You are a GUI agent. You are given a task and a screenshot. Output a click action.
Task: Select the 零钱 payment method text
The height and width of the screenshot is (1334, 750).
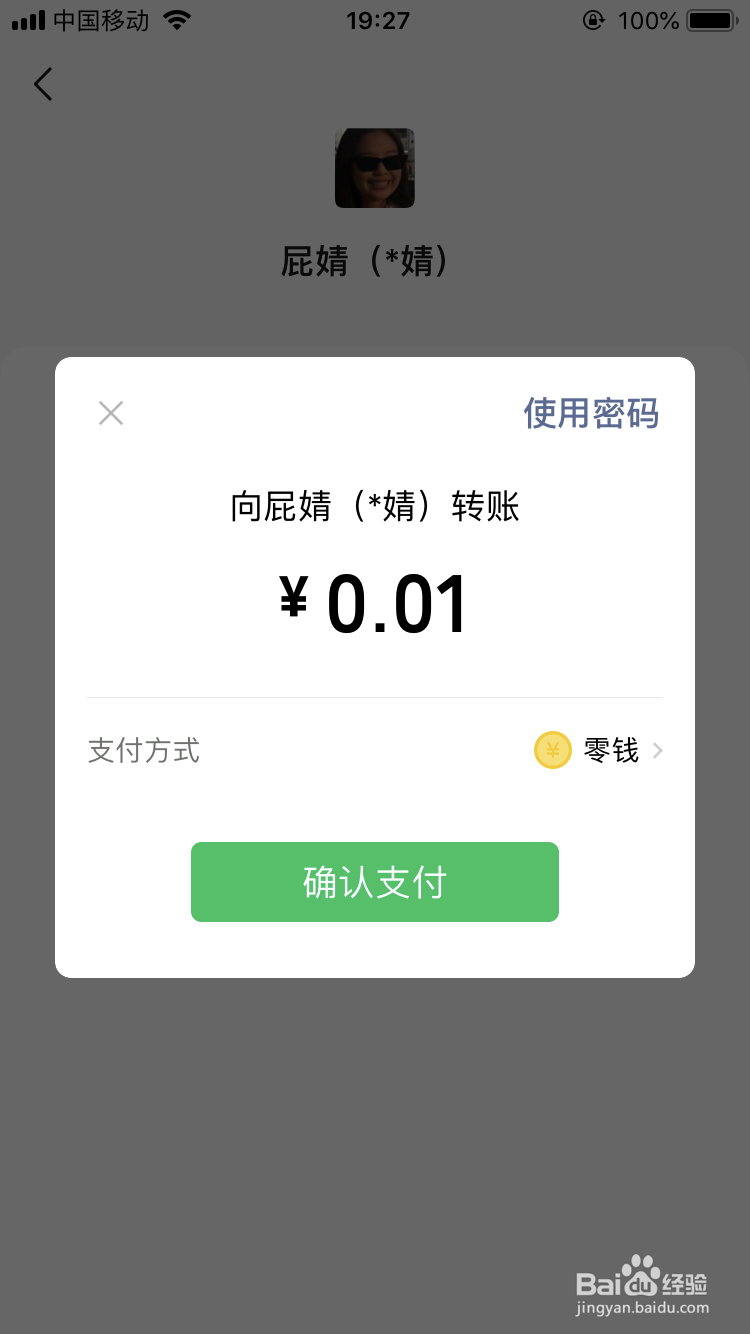coord(610,750)
